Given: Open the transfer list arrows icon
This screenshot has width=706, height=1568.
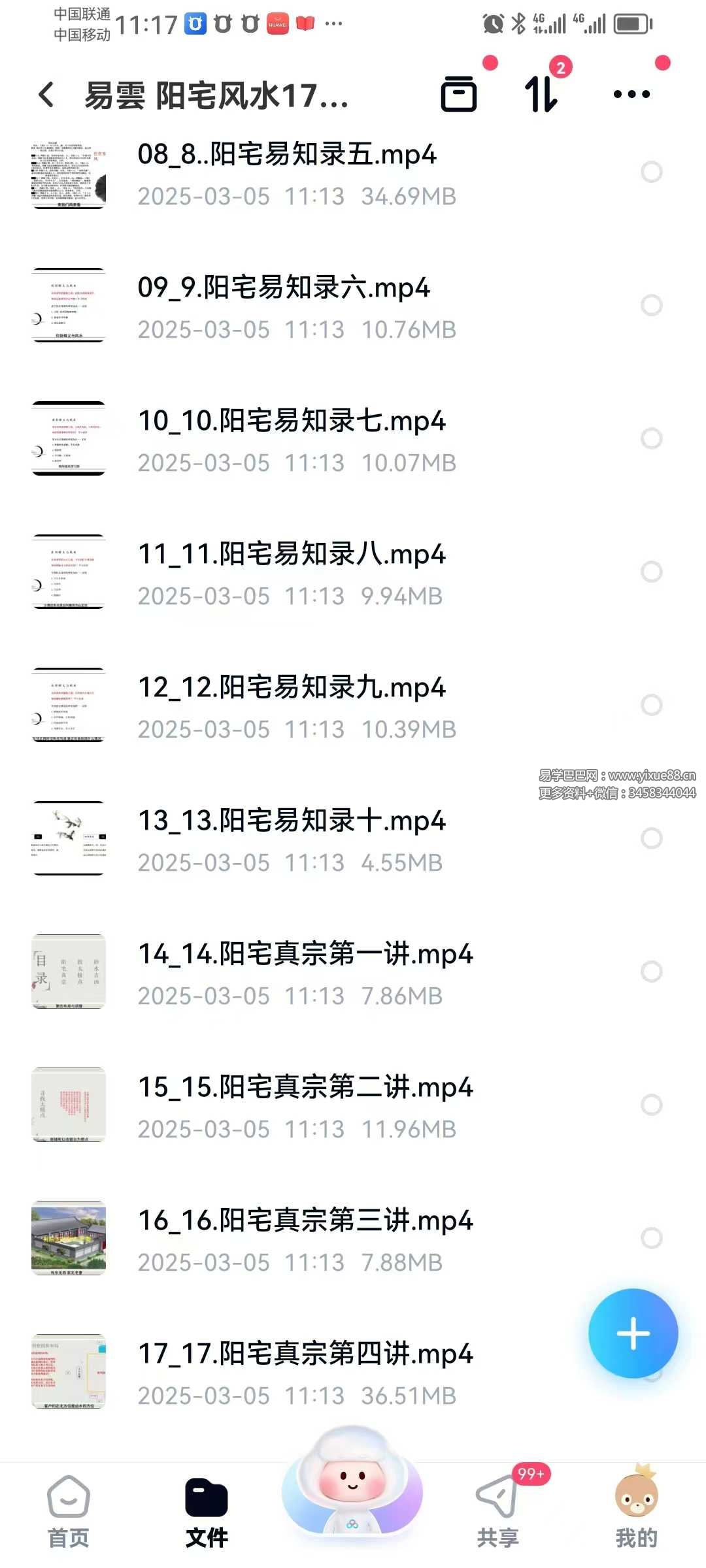Looking at the screenshot, I should 541,95.
